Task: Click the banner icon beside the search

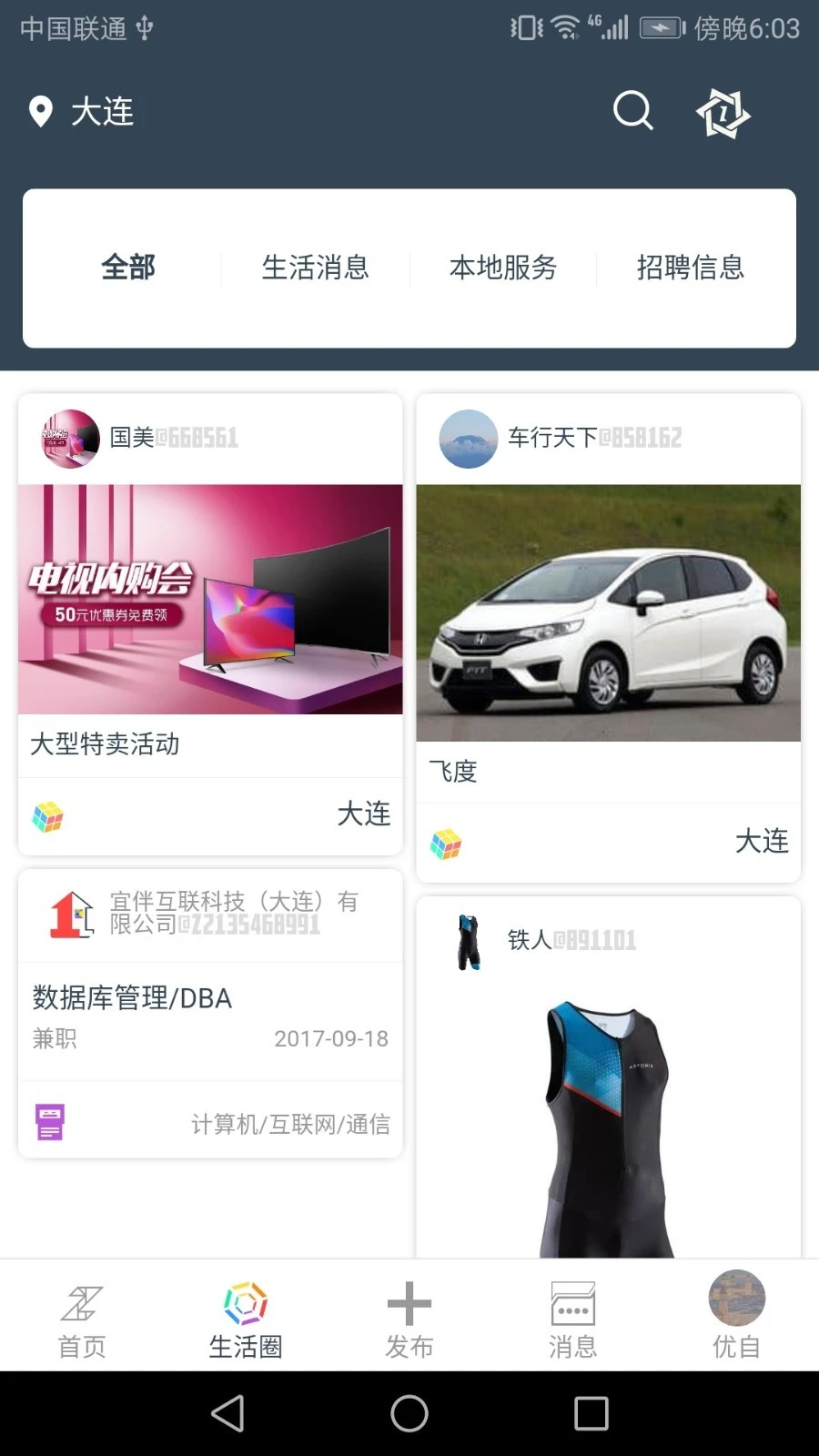Action: pyautogui.click(x=723, y=113)
